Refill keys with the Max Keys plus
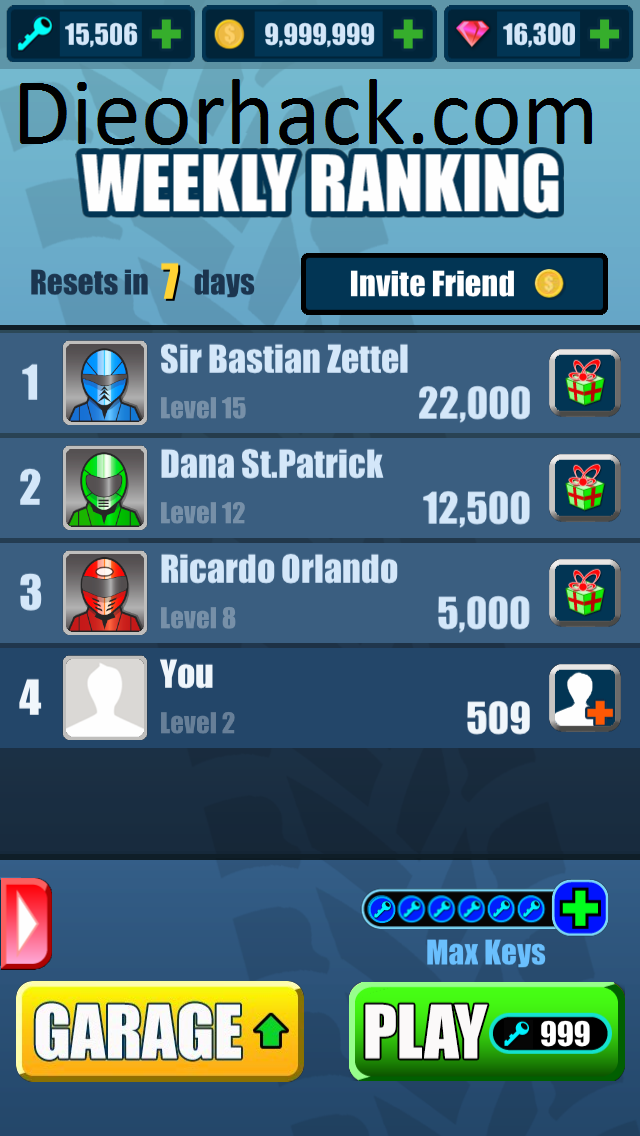 tap(580, 908)
